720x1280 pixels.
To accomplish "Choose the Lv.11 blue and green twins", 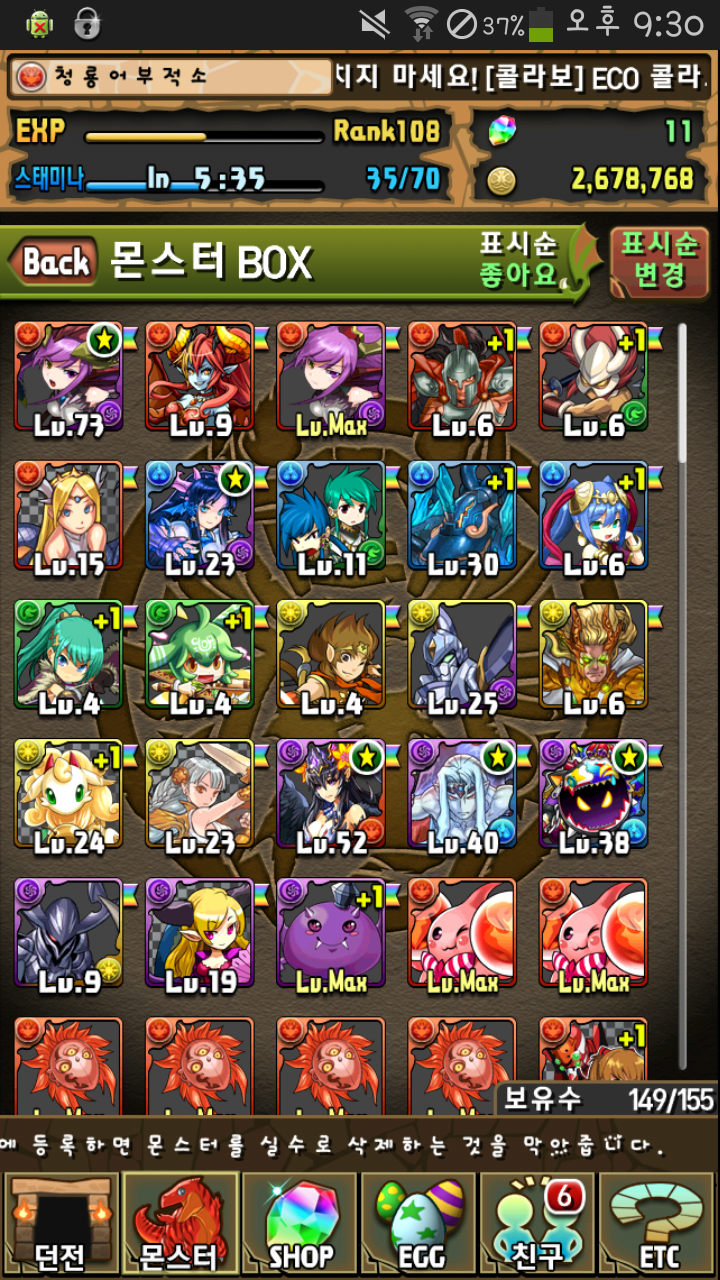I will [x=330, y=516].
